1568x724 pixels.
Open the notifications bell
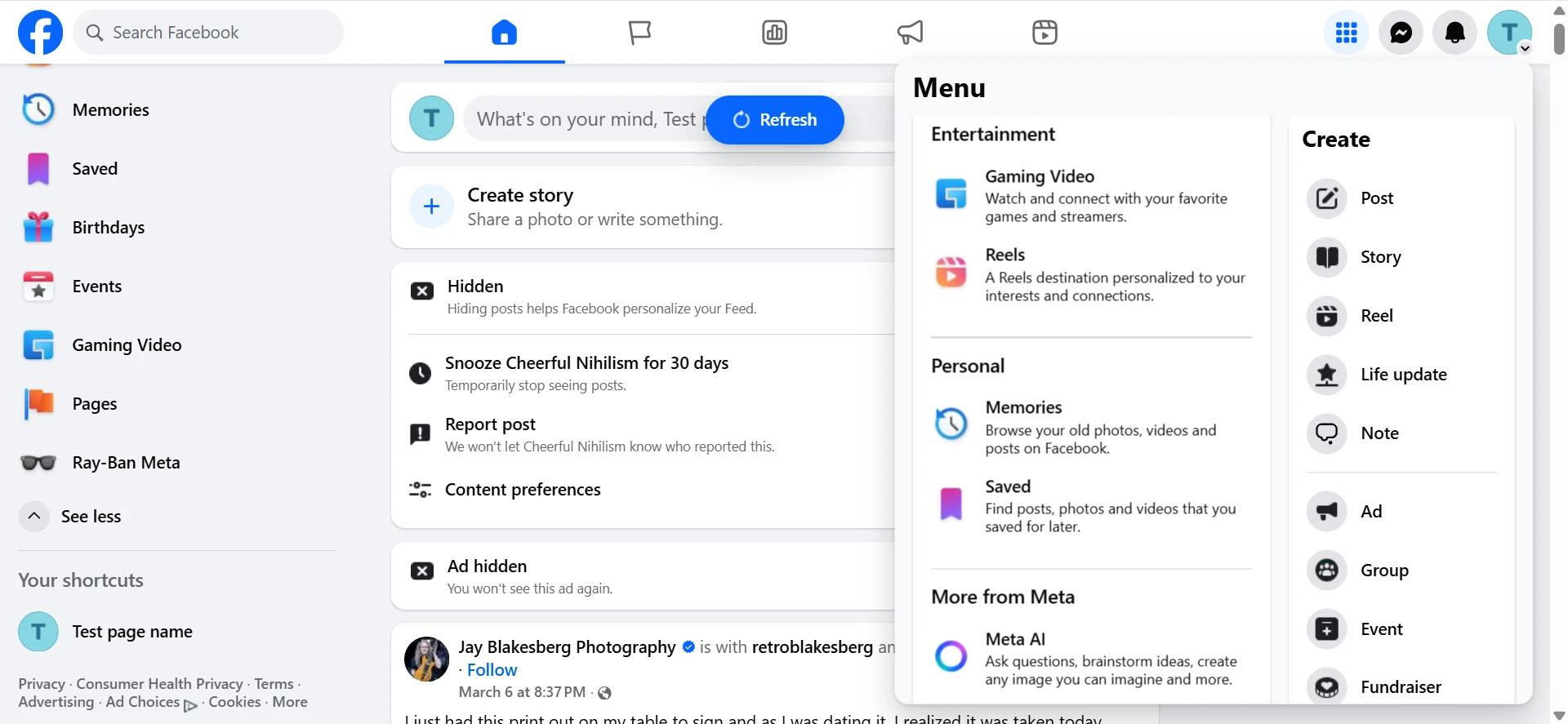click(1454, 33)
